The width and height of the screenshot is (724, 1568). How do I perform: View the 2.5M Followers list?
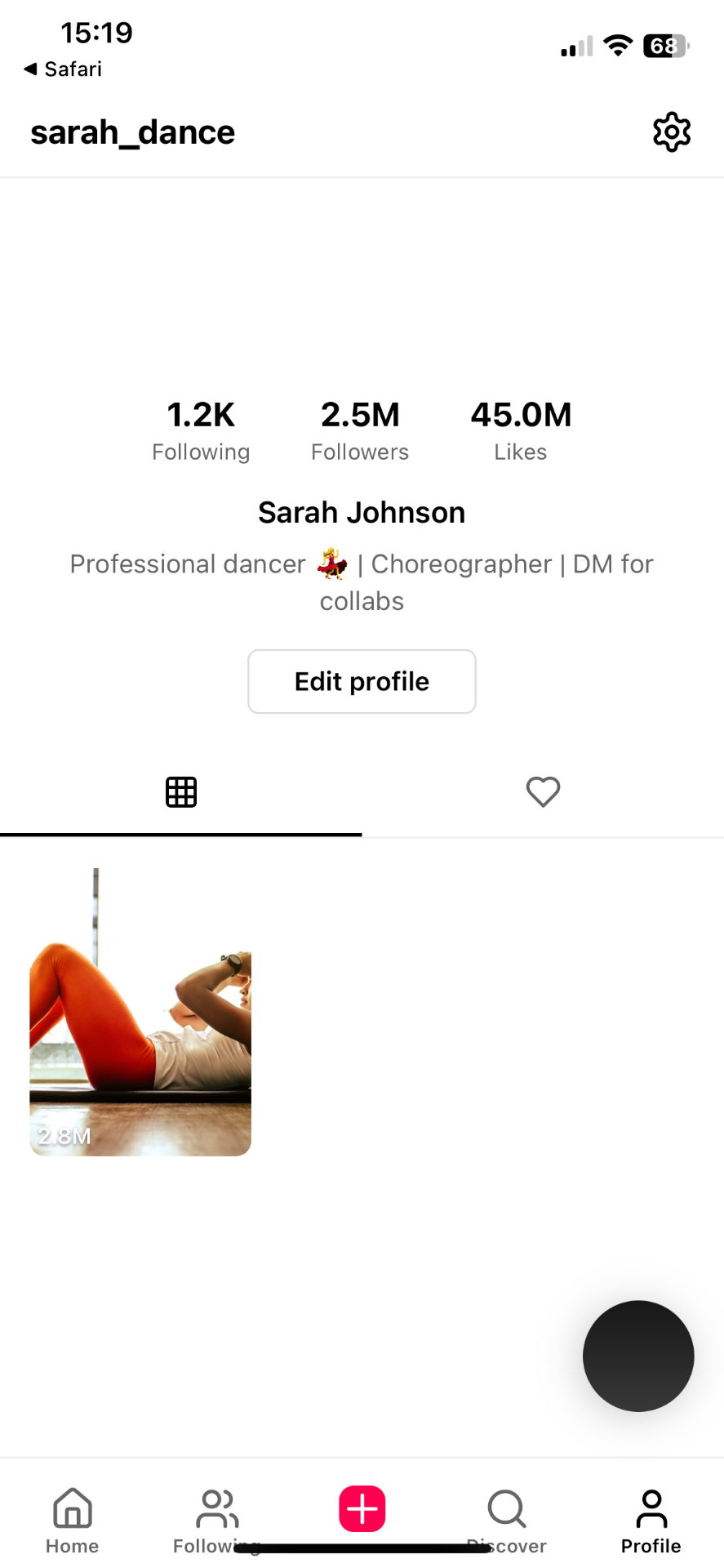360,430
